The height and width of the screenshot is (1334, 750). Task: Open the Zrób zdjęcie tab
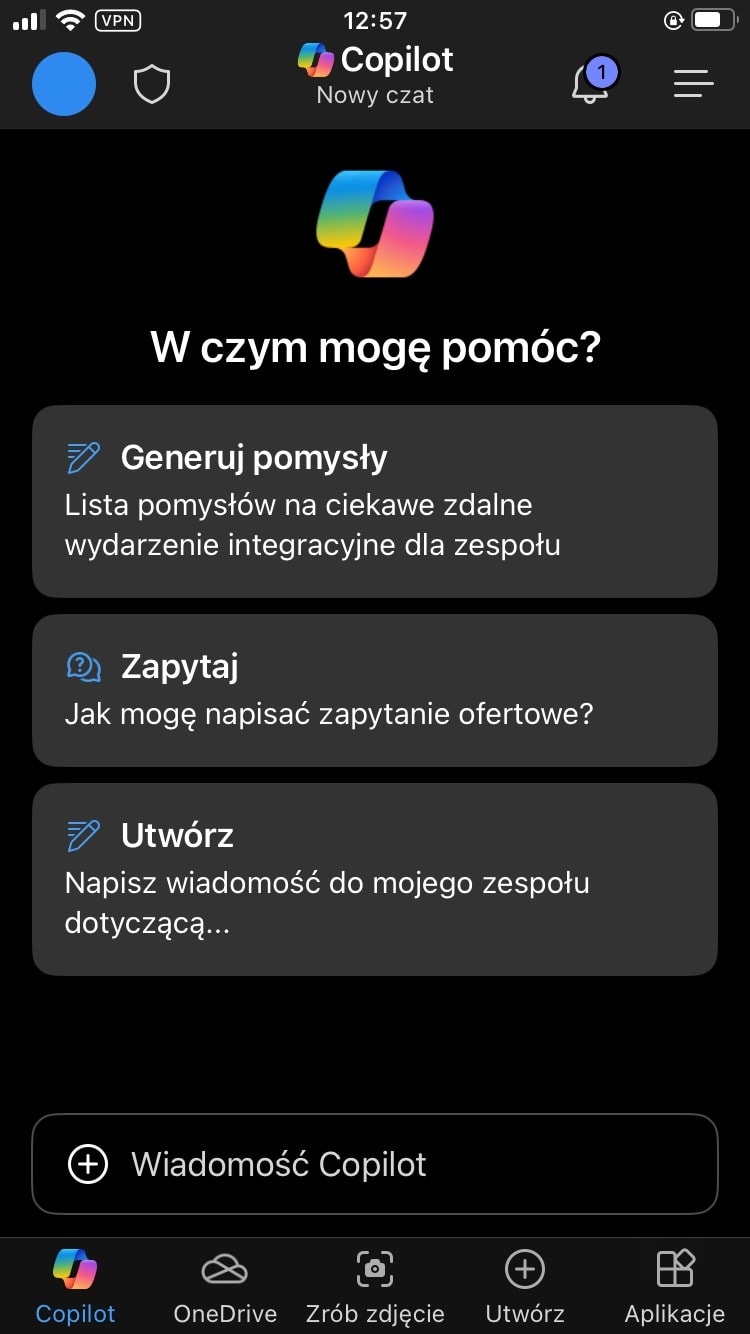coord(375,1286)
